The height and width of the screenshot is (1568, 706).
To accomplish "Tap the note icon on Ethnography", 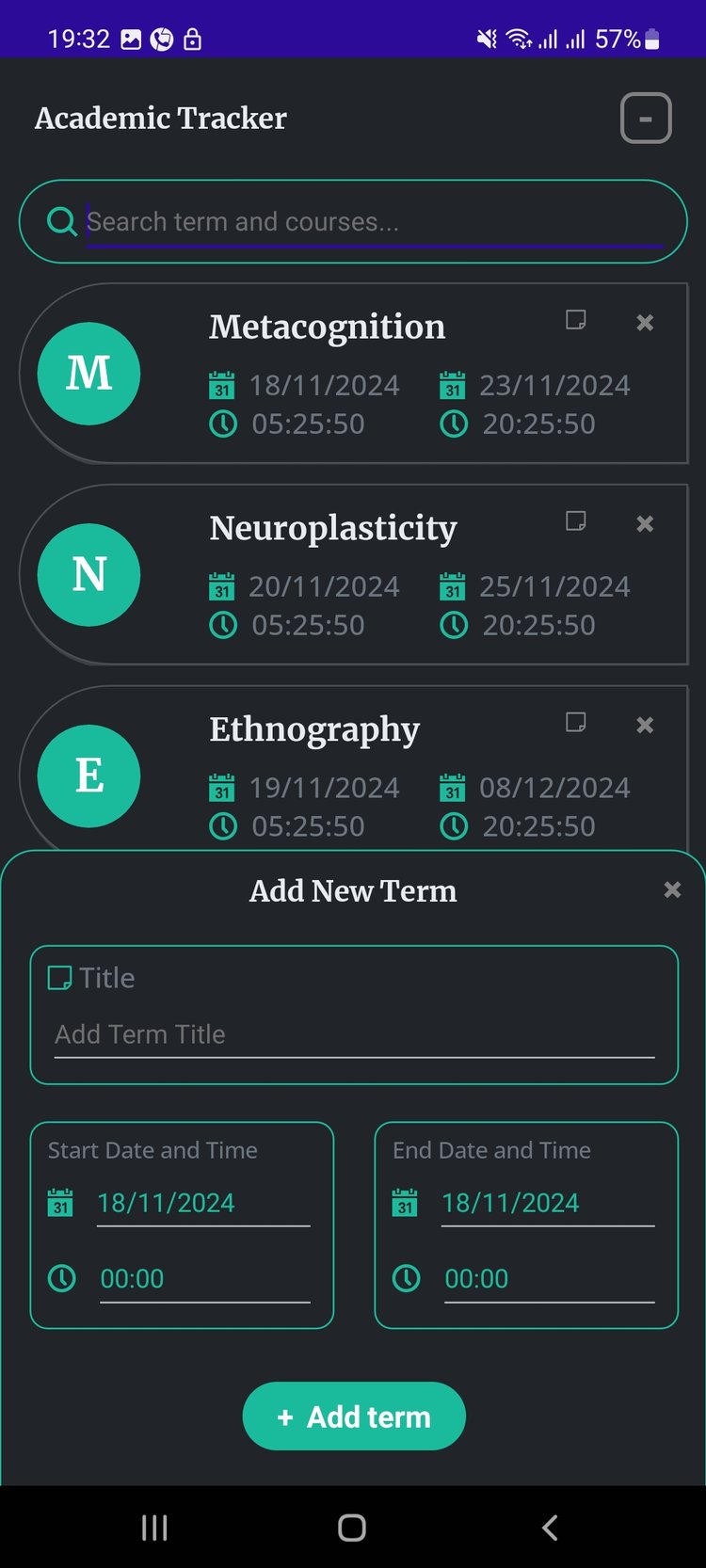I will (x=576, y=723).
